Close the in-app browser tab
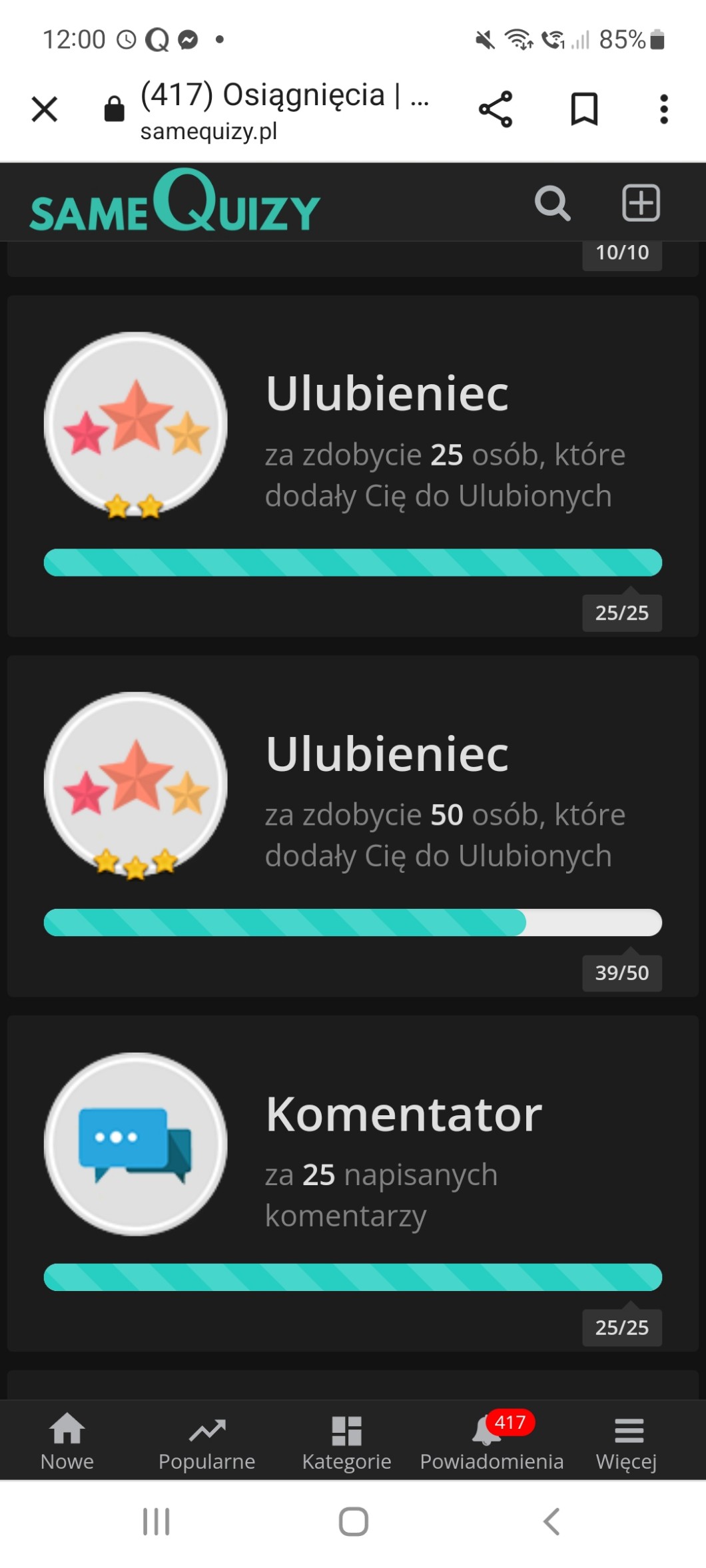 pyautogui.click(x=45, y=109)
